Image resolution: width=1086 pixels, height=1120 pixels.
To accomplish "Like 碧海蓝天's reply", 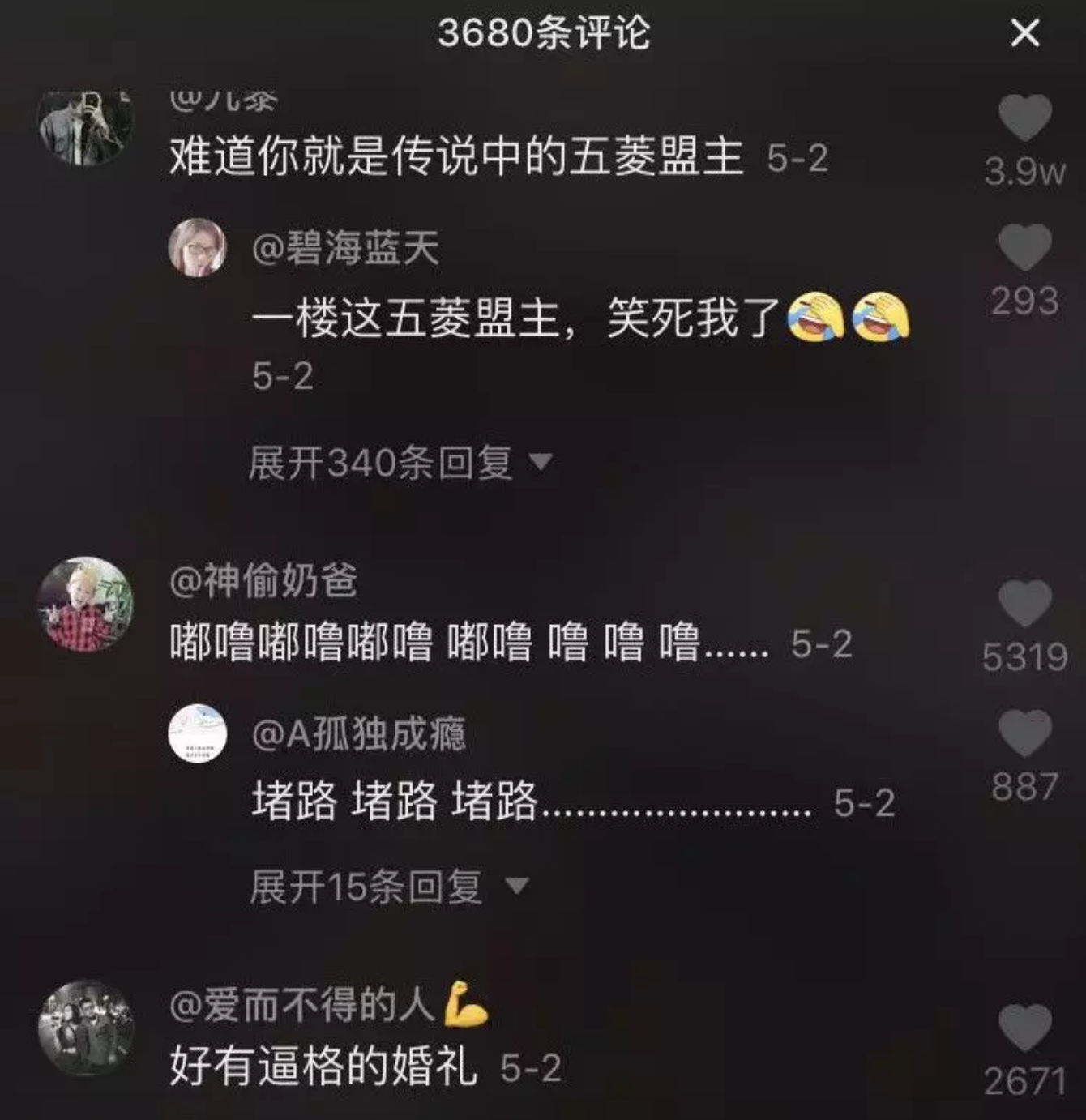I will [x=1024, y=247].
